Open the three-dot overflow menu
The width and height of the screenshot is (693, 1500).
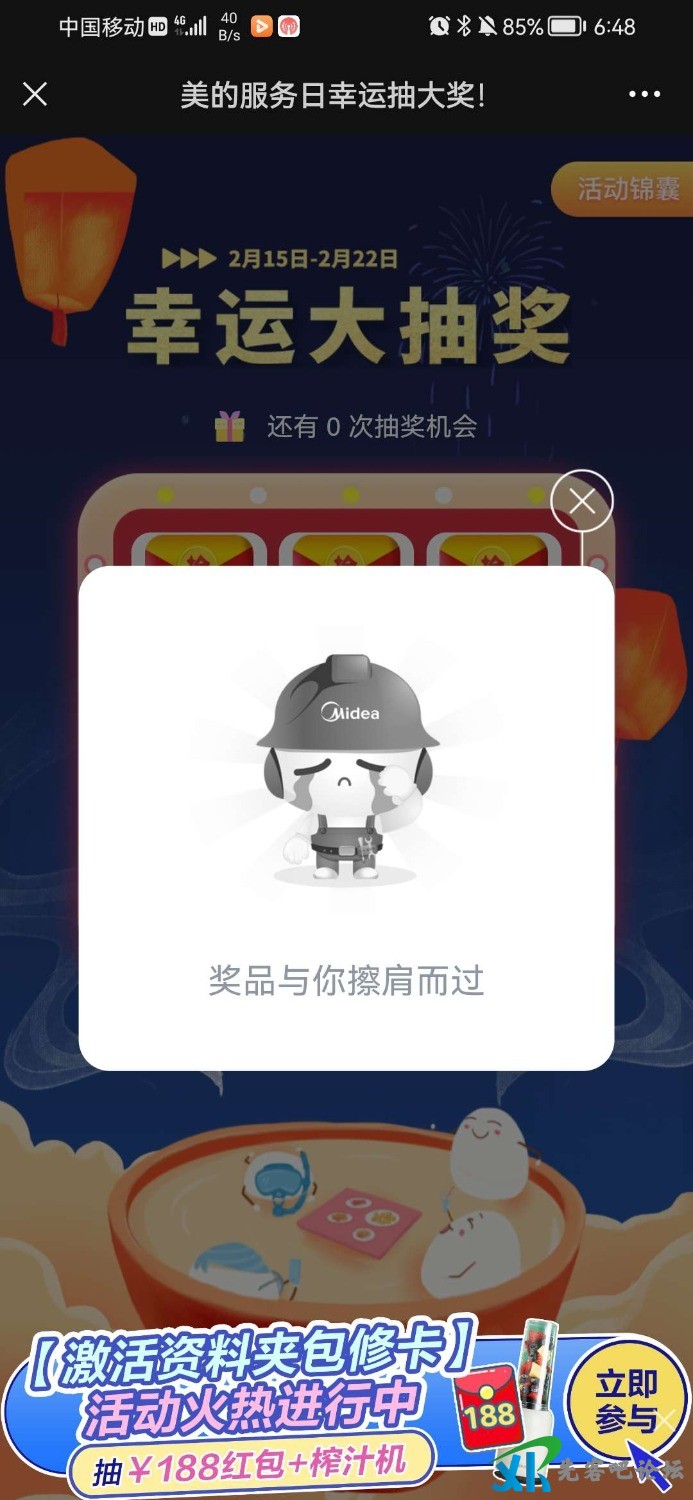645,95
